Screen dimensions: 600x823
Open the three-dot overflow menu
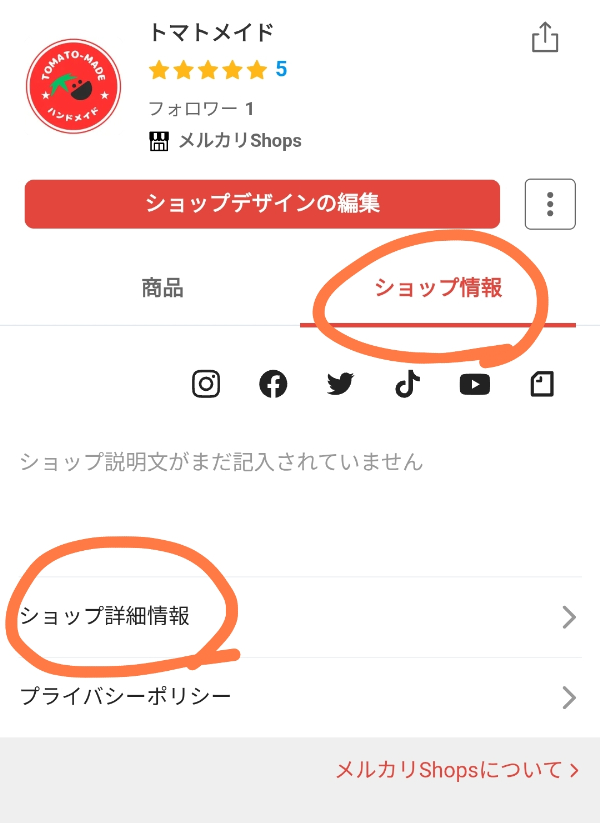pyautogui.click(x=550, y=205)
